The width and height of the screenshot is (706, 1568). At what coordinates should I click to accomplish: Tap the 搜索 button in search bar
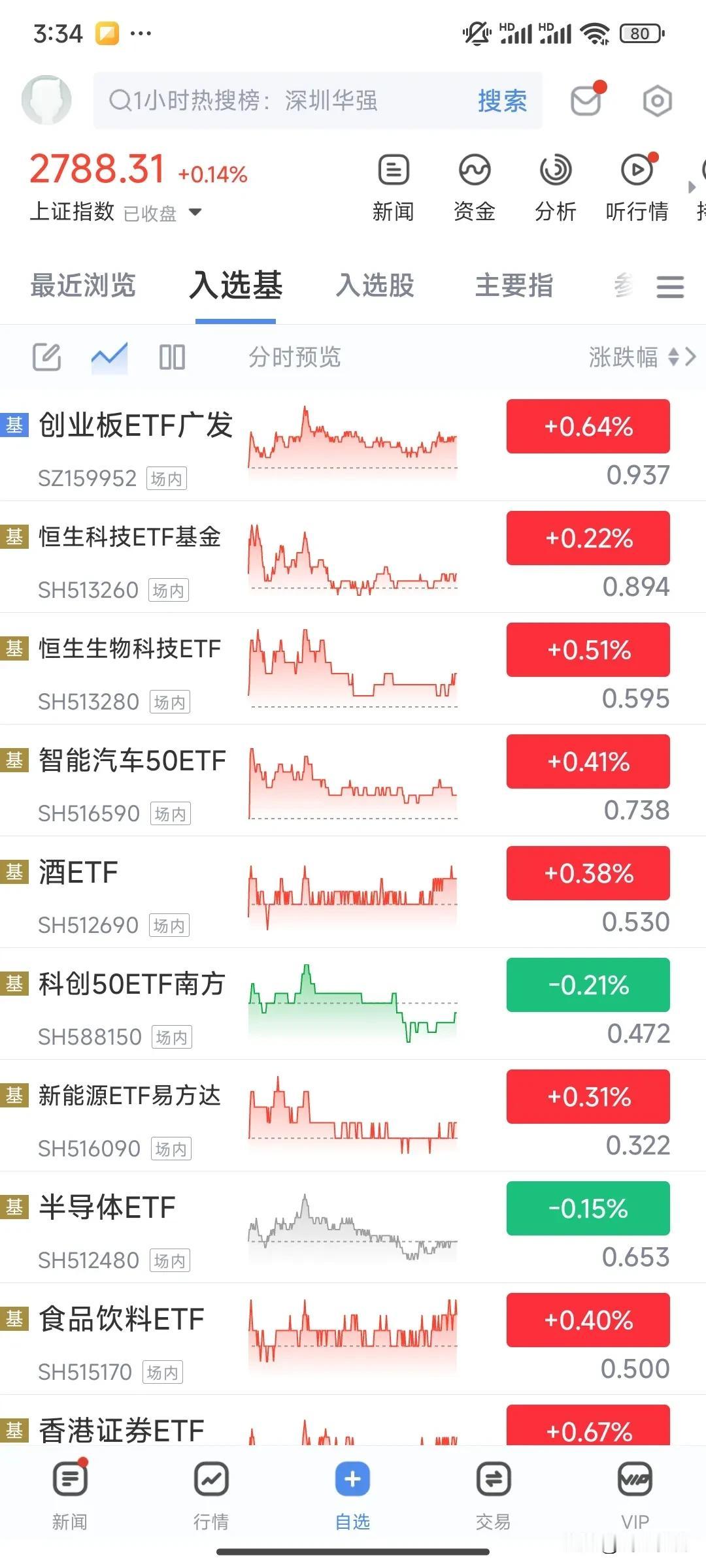(502, 101)
